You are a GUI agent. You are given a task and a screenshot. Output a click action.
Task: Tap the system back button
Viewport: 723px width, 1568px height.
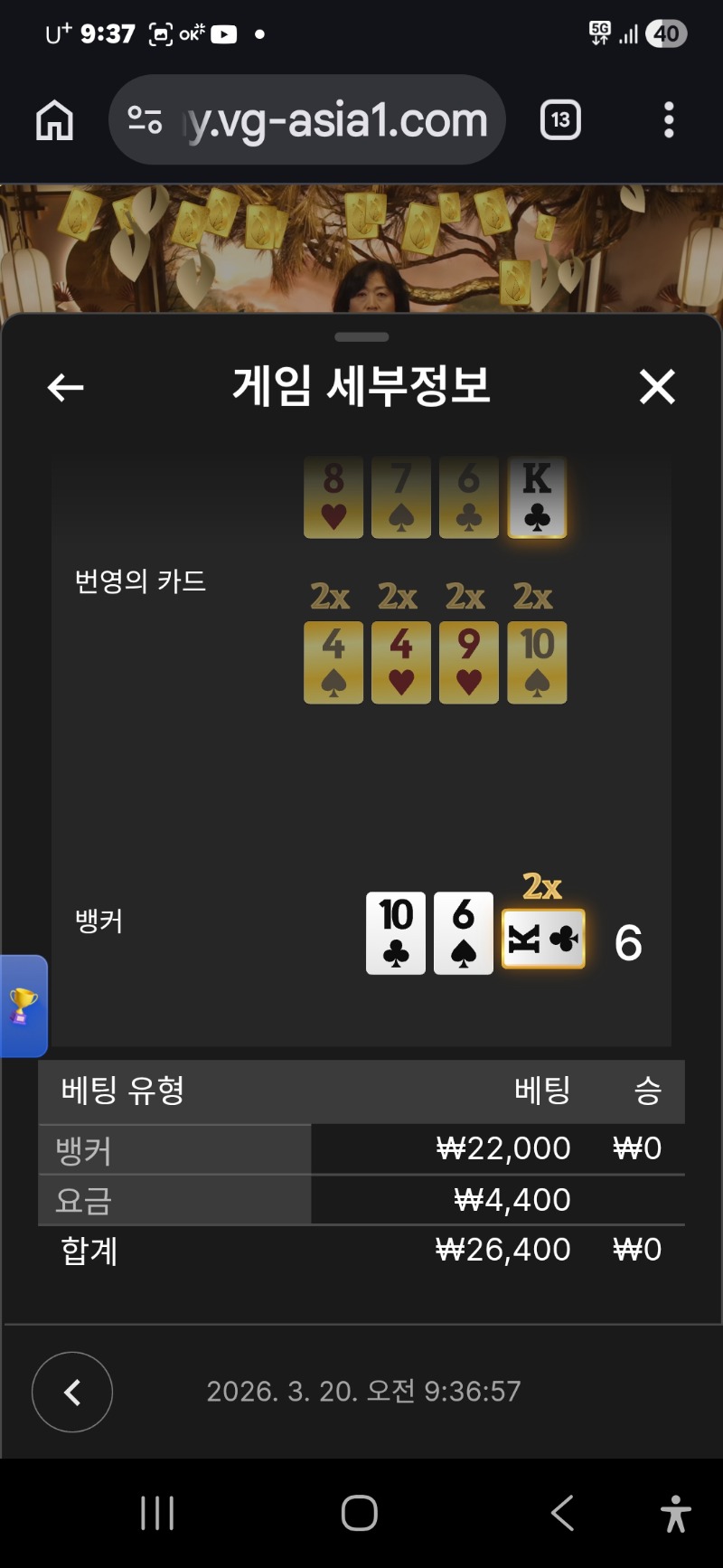click(562, 1512)
